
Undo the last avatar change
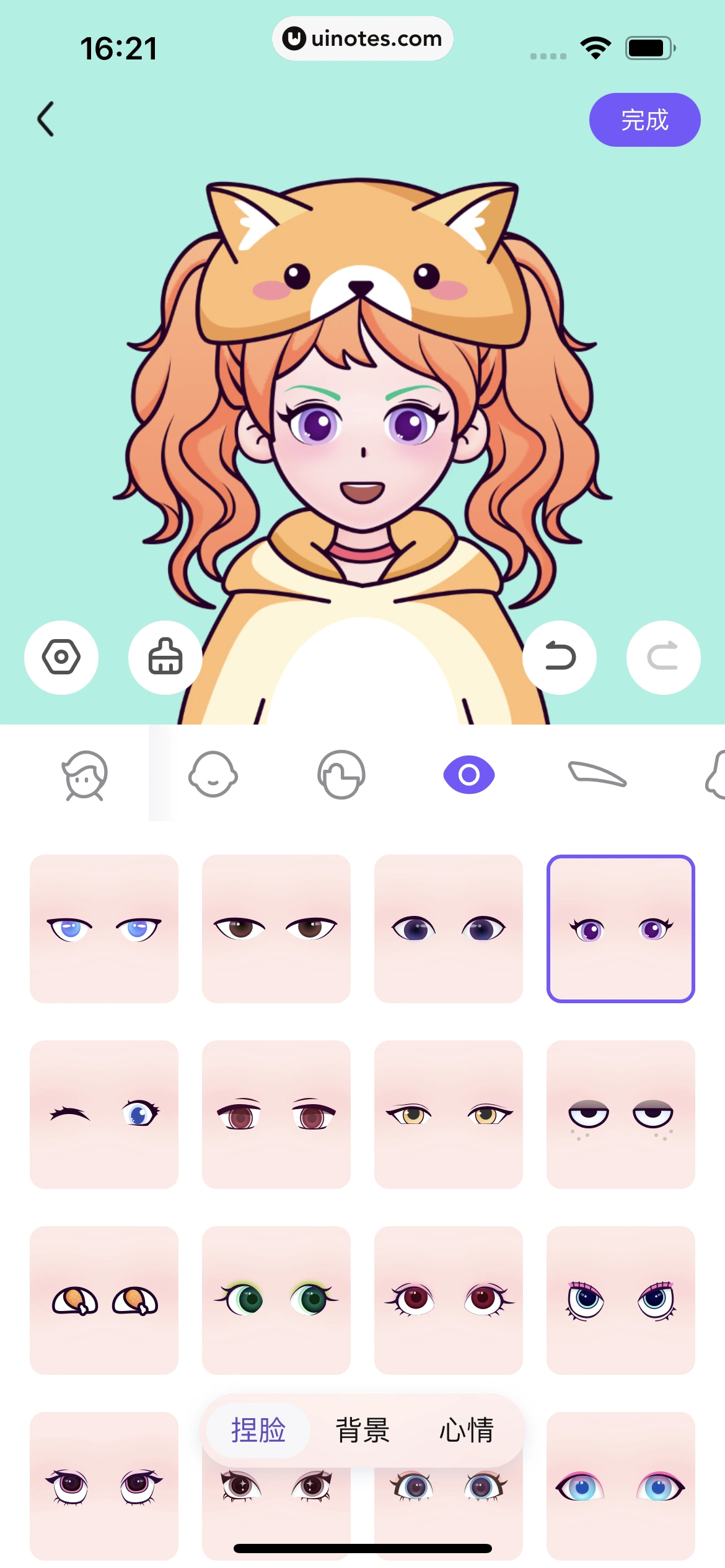pyautogui.click(x=560, y=657)
